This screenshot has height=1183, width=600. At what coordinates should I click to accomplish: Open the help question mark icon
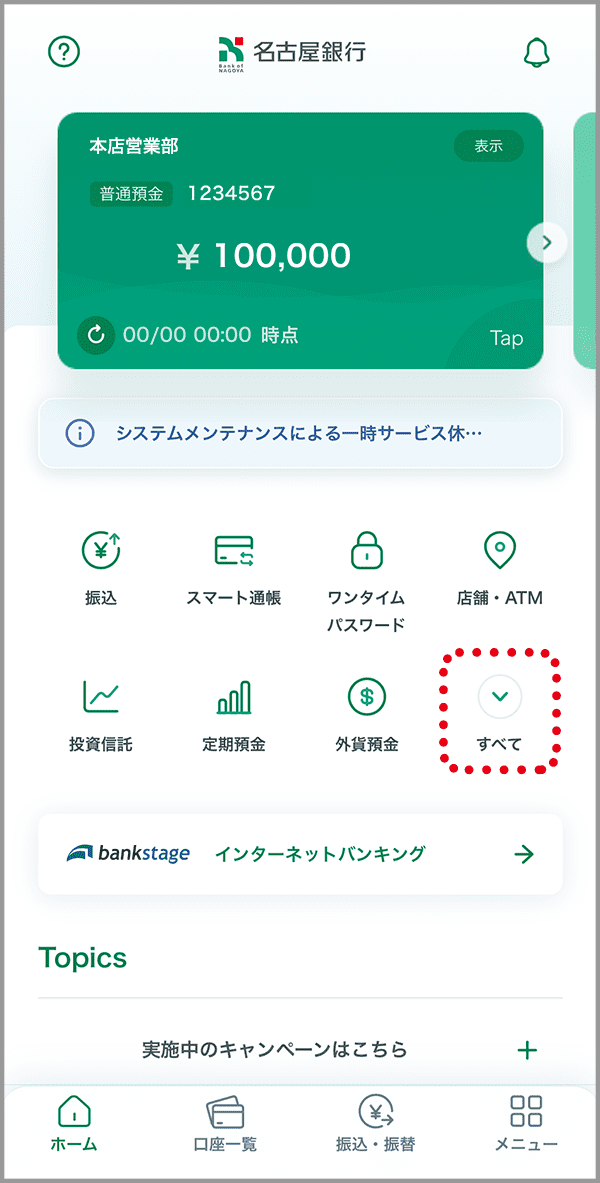[64, 51]
